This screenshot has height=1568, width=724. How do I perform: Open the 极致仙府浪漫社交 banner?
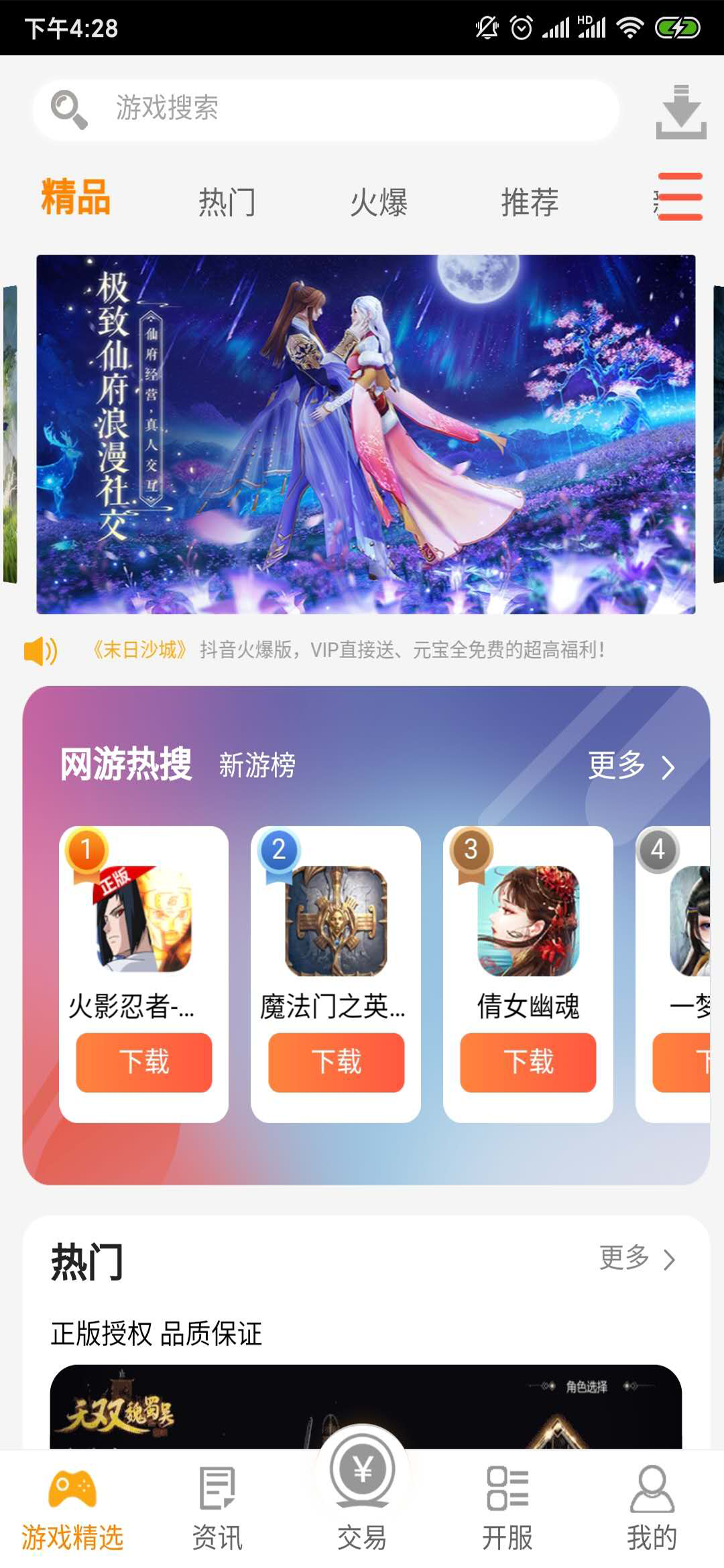tap(365, 434)
